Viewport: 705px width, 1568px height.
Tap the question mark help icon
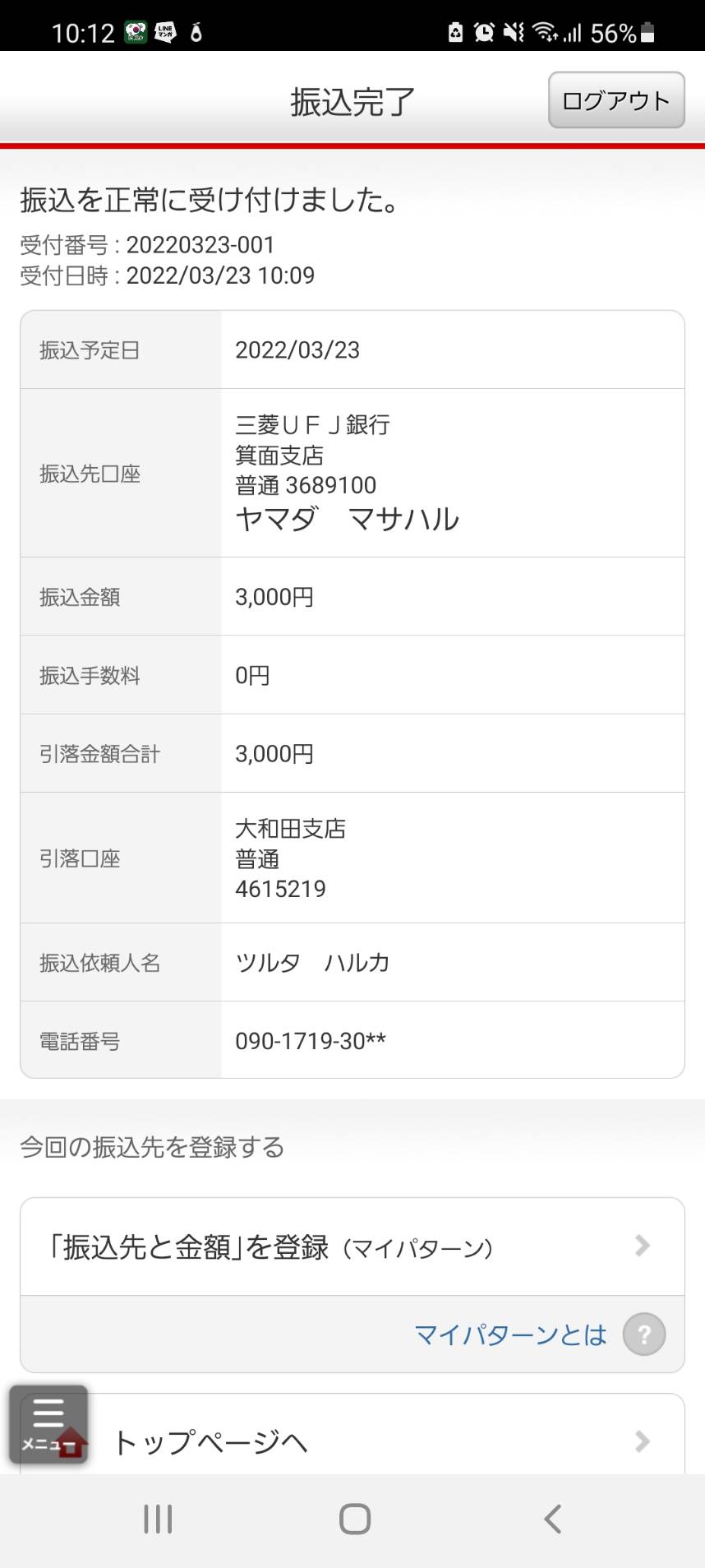coord(644,1334)
